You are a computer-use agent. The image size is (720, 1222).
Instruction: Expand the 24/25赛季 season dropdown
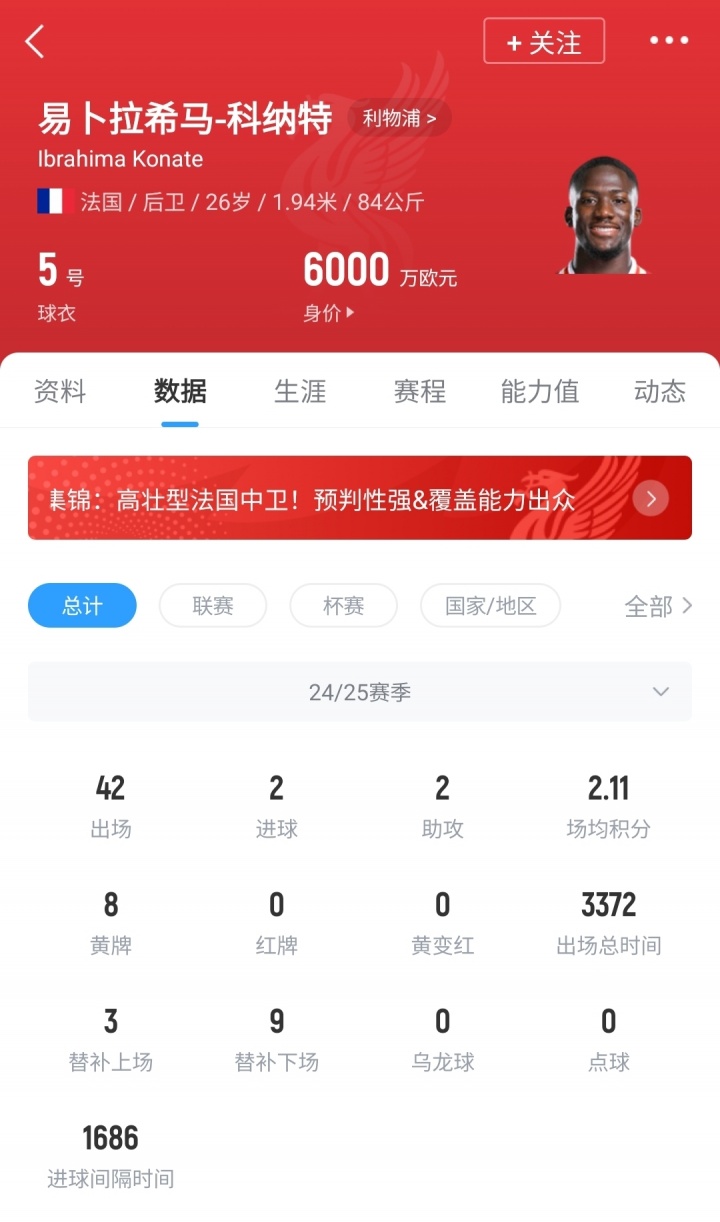click(360, 692)
